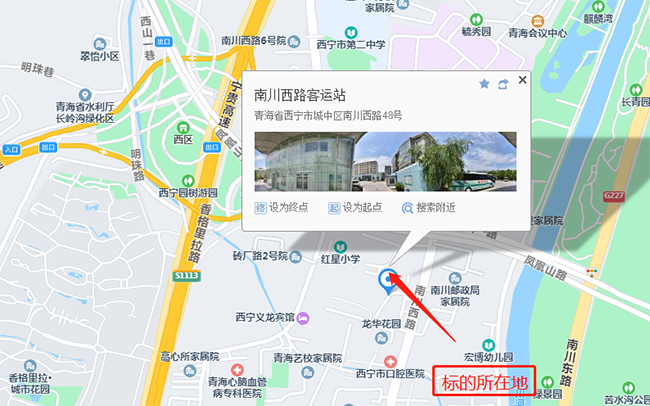Viewport: 650px width, 406px height.
Task: Select 设为起点 to set as start point
Action: (355, 208)
